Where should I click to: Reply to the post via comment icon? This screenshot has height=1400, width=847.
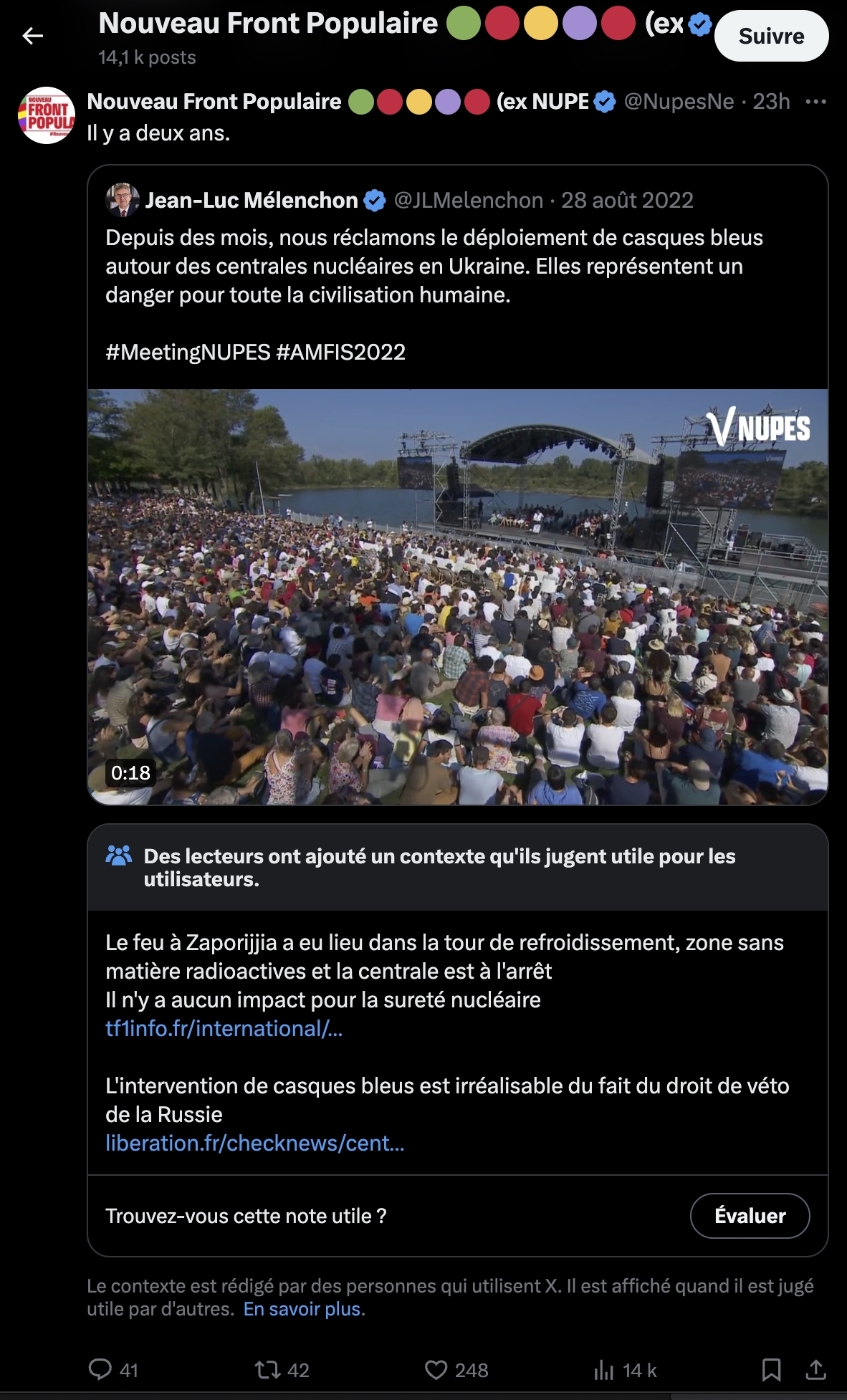100,1369
